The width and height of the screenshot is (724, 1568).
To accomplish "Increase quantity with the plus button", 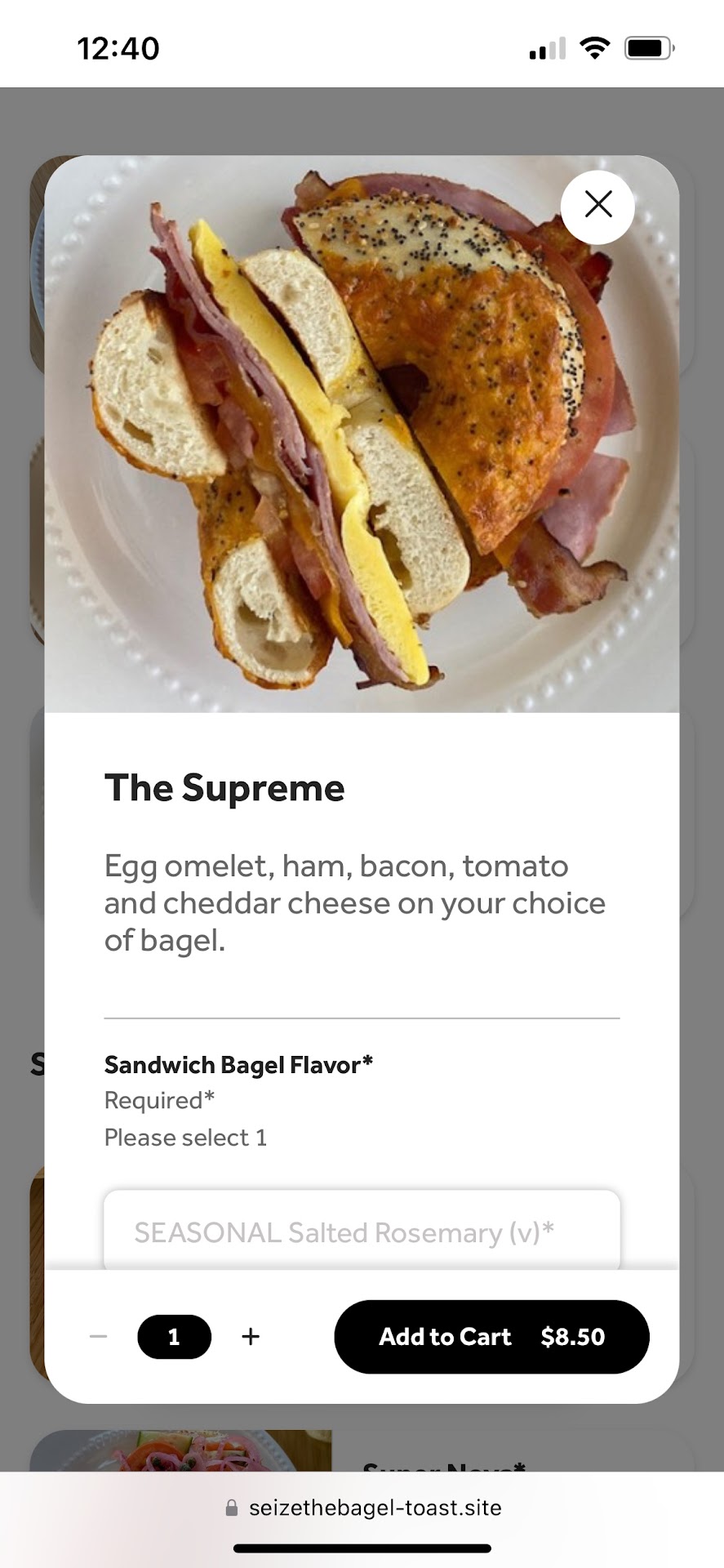I will [251, 1337].
